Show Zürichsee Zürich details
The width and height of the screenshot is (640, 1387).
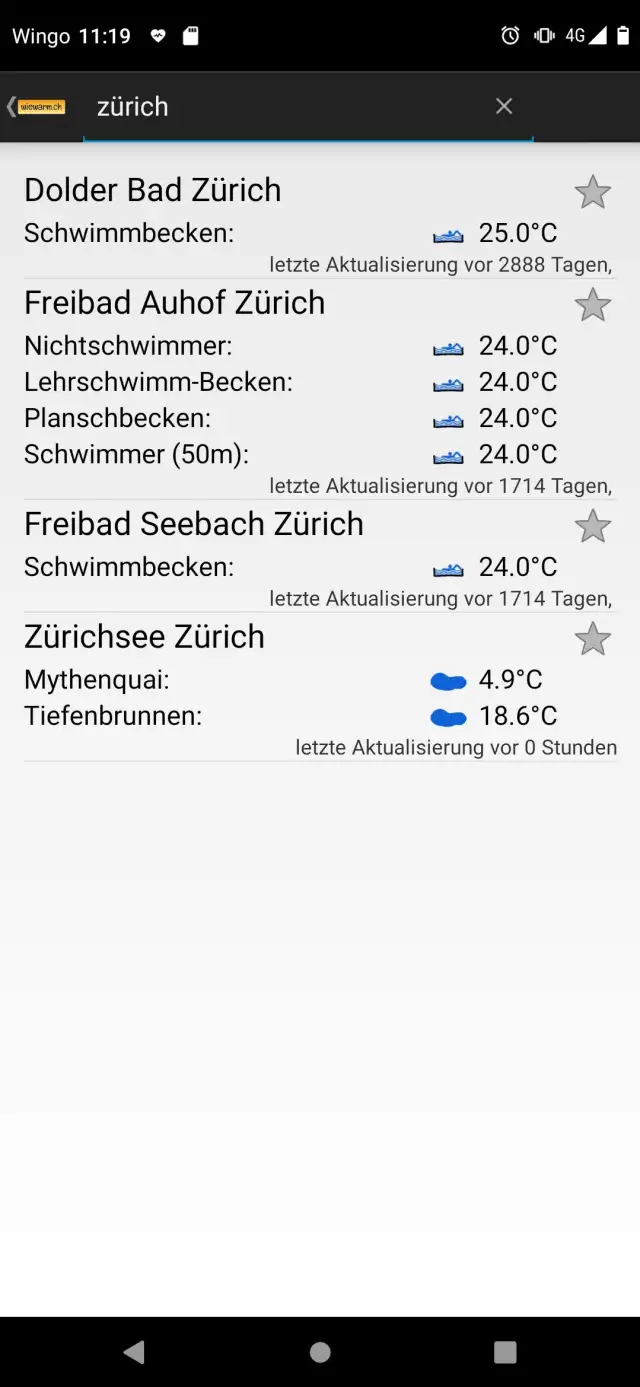pos(145,637)
